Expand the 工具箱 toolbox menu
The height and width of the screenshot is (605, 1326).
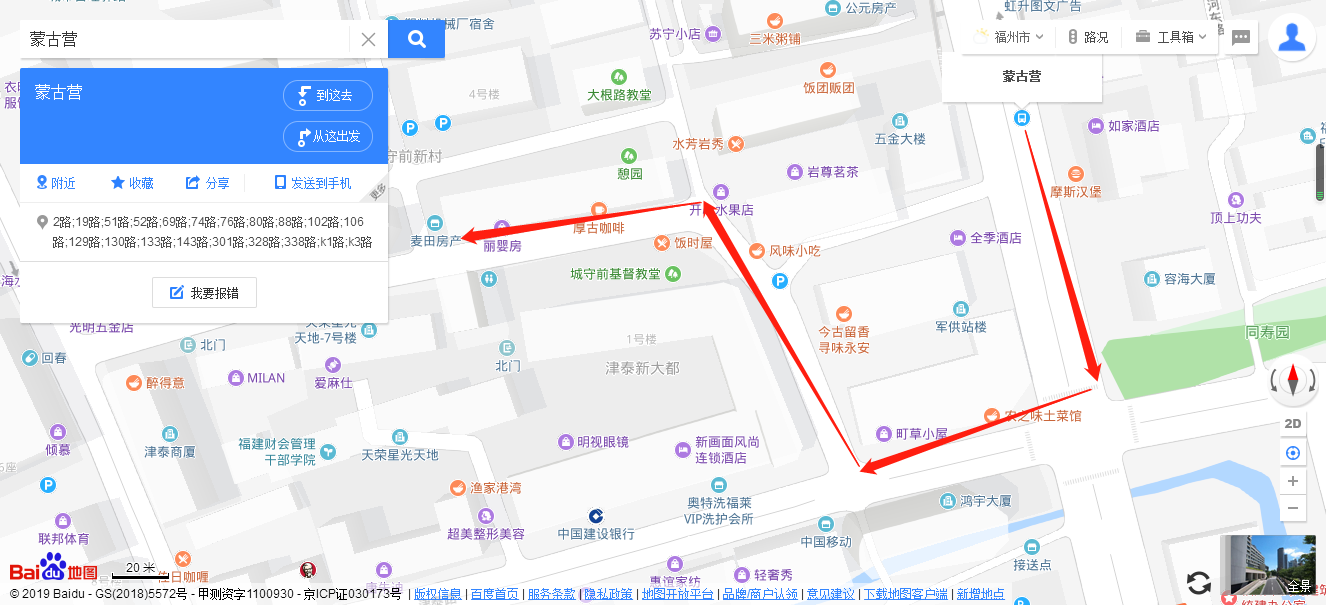pyautogui.click(x=1171, y=37)
